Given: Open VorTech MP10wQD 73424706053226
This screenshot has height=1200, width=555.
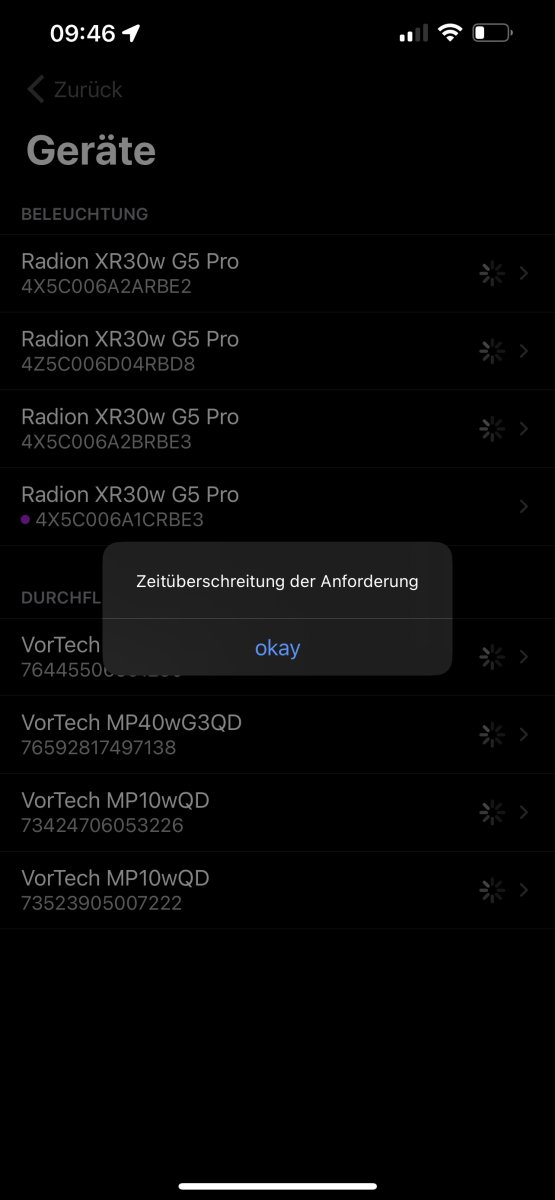Looking at the screenshot, I should click(277, 813).
